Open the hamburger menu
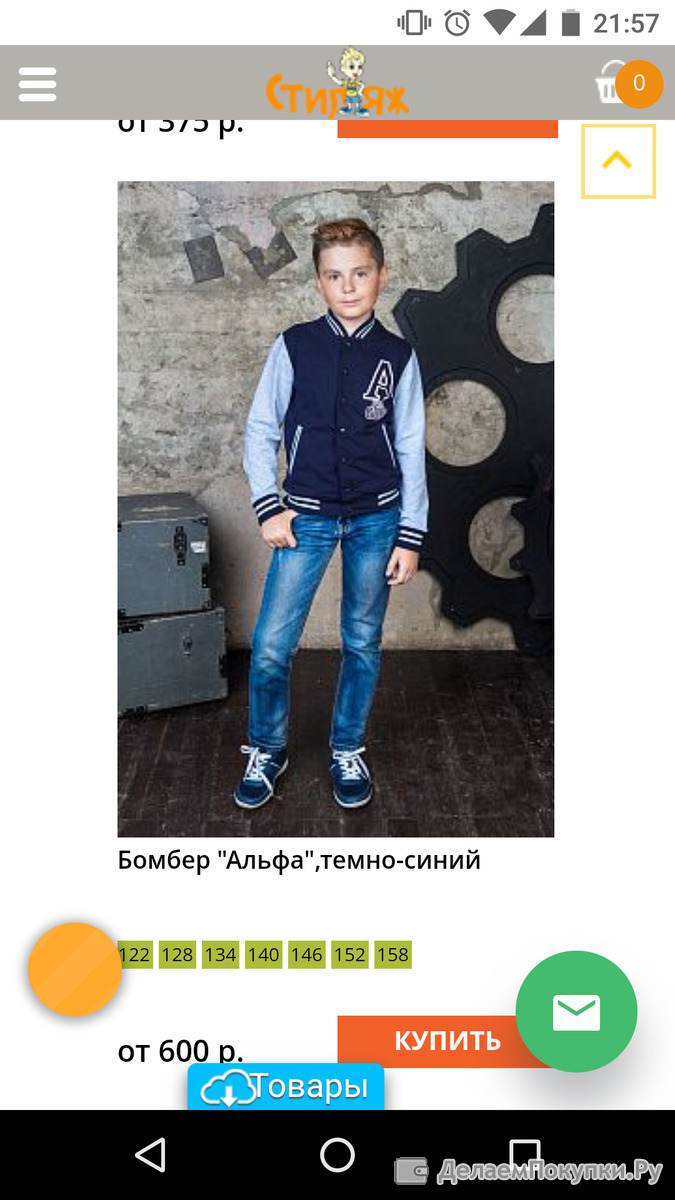Screen dimensions: 675x1200 37,84
